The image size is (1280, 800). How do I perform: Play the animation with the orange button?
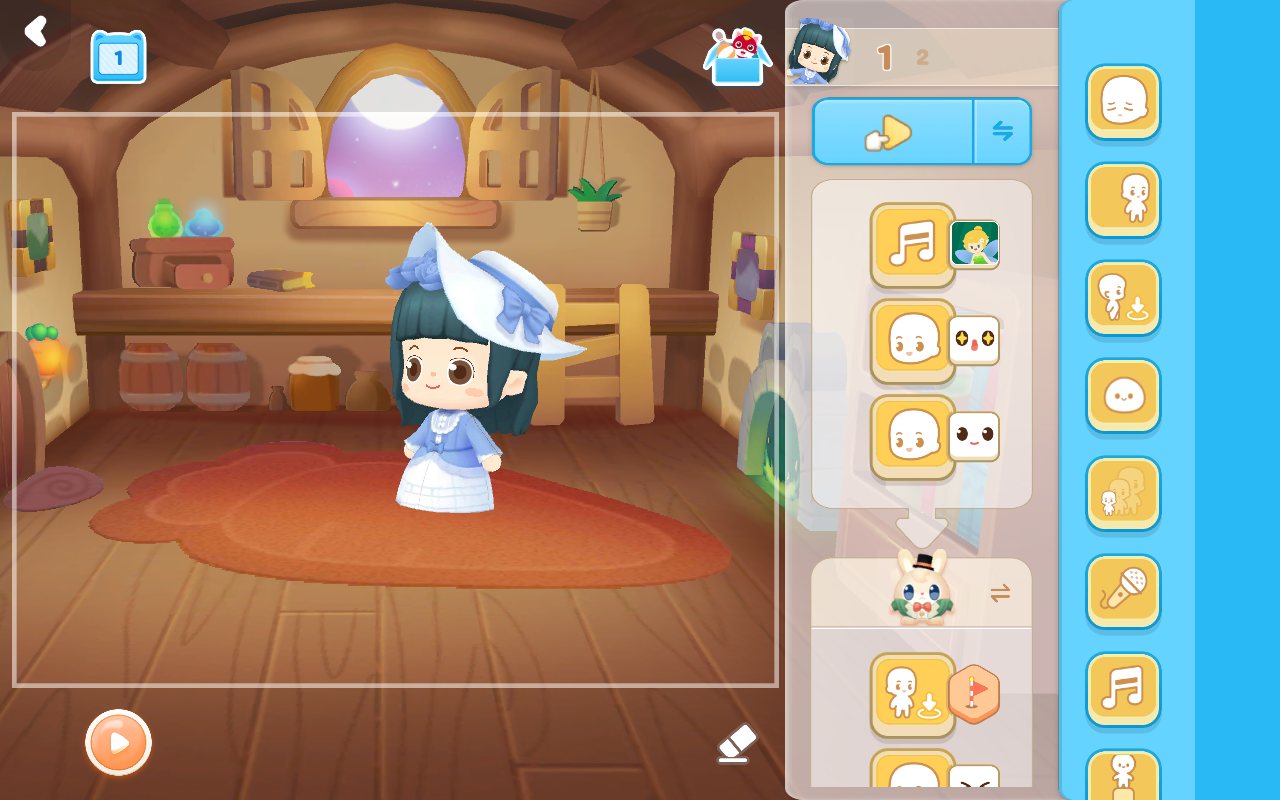[118, 743]
